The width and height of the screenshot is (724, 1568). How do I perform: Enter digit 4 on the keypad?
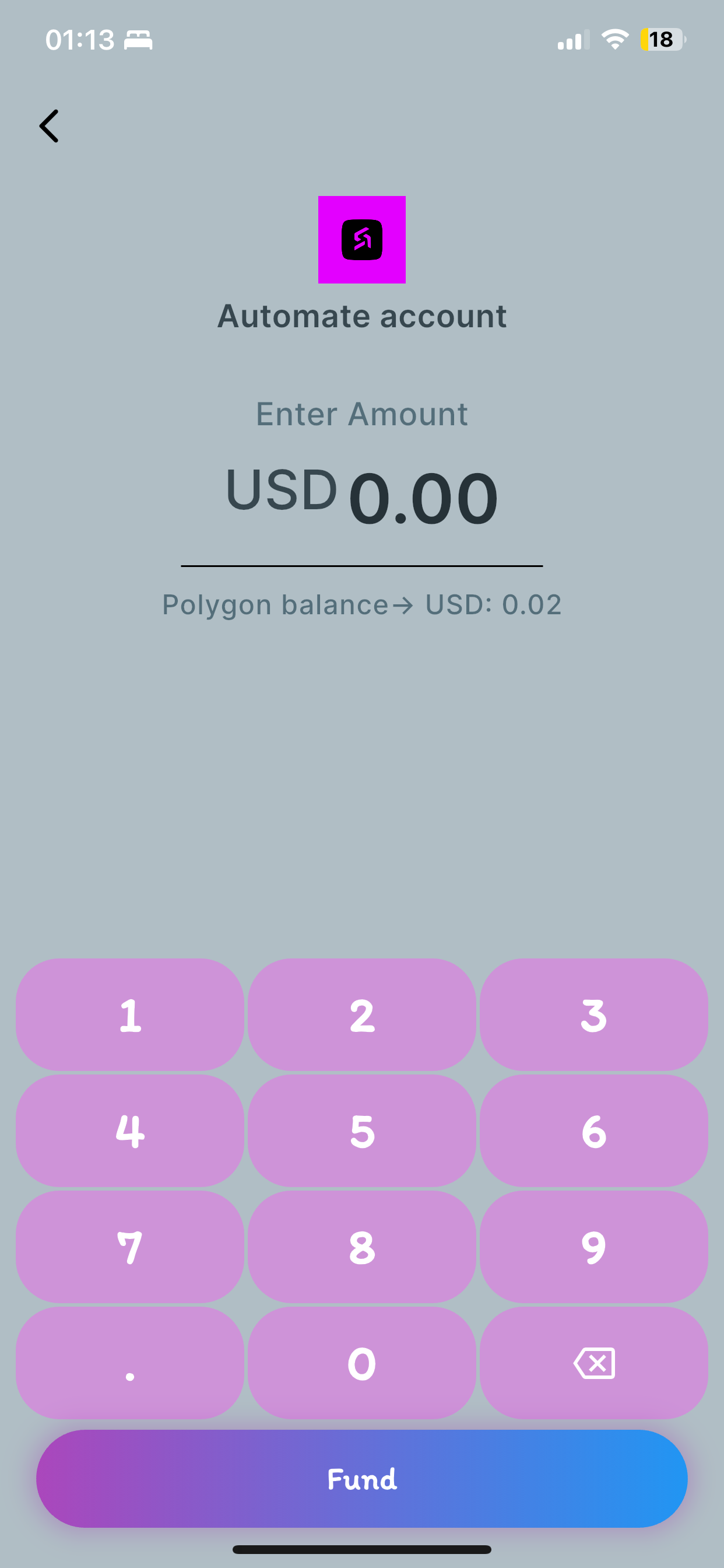129,1131
